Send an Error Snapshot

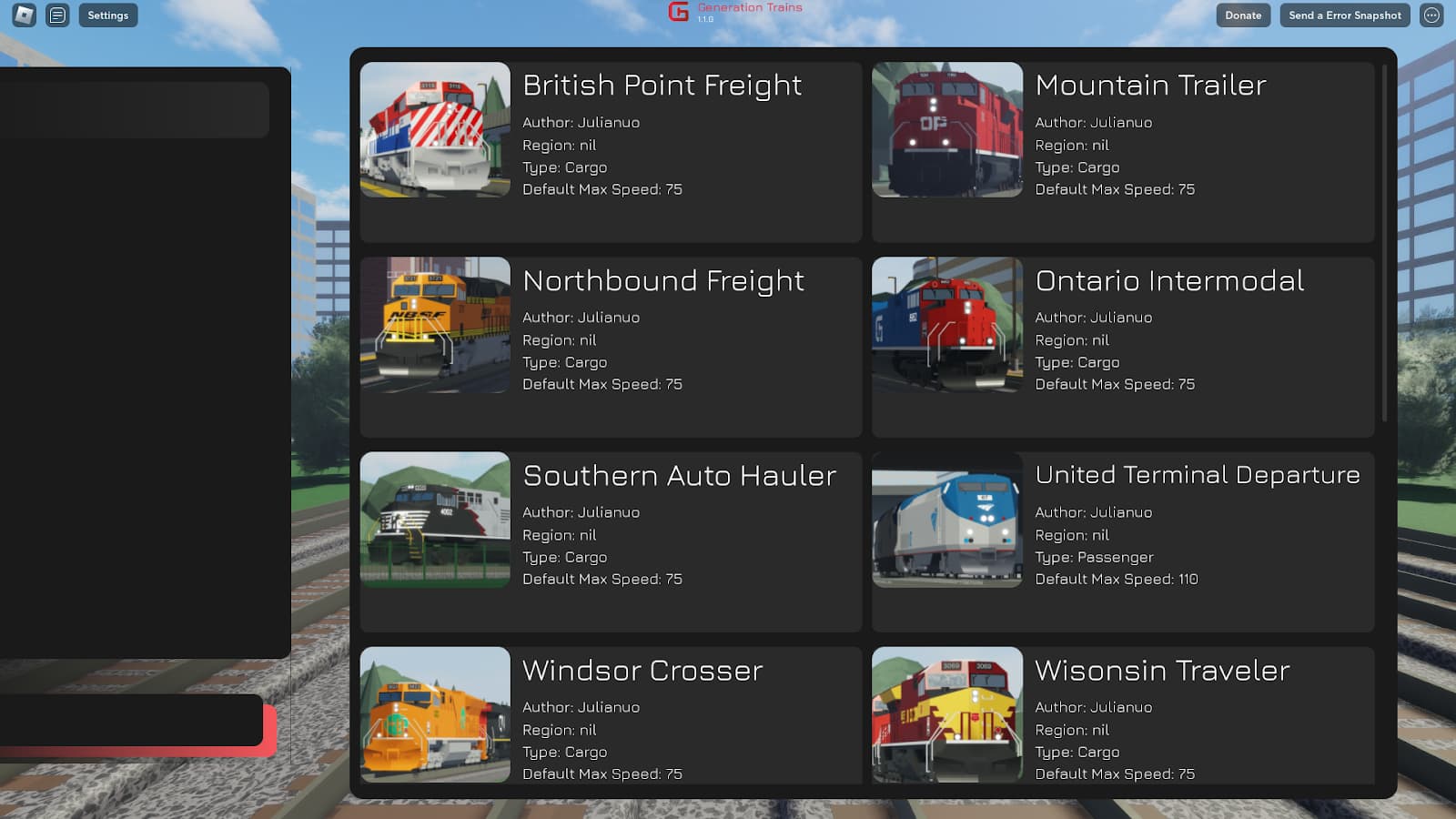(x=1344, y=15)
